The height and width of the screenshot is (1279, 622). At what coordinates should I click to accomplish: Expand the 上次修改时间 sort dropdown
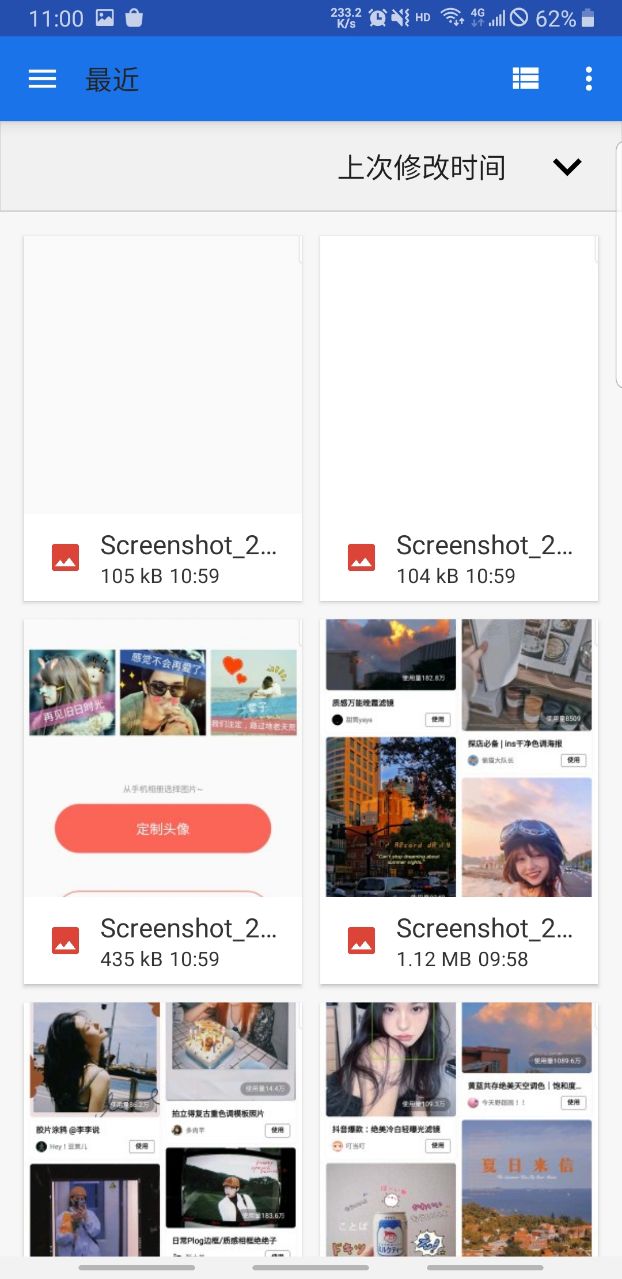pyautogui.click(x=567, y=168)
